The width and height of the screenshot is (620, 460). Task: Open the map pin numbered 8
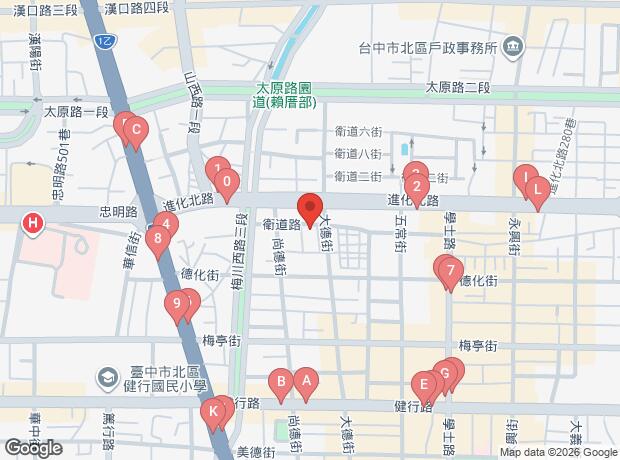tap(156, 239)
